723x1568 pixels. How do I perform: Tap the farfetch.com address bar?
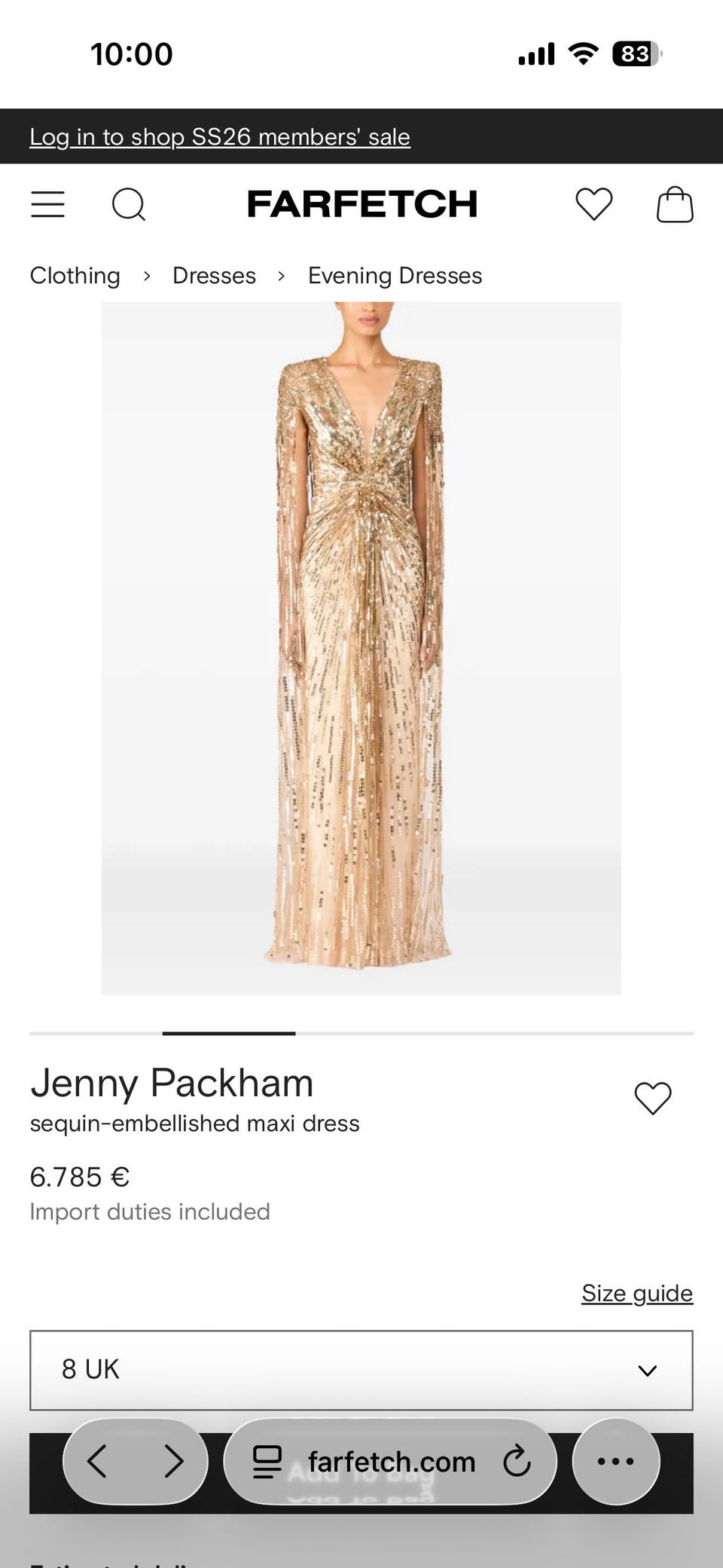(x=390, y=1462)
